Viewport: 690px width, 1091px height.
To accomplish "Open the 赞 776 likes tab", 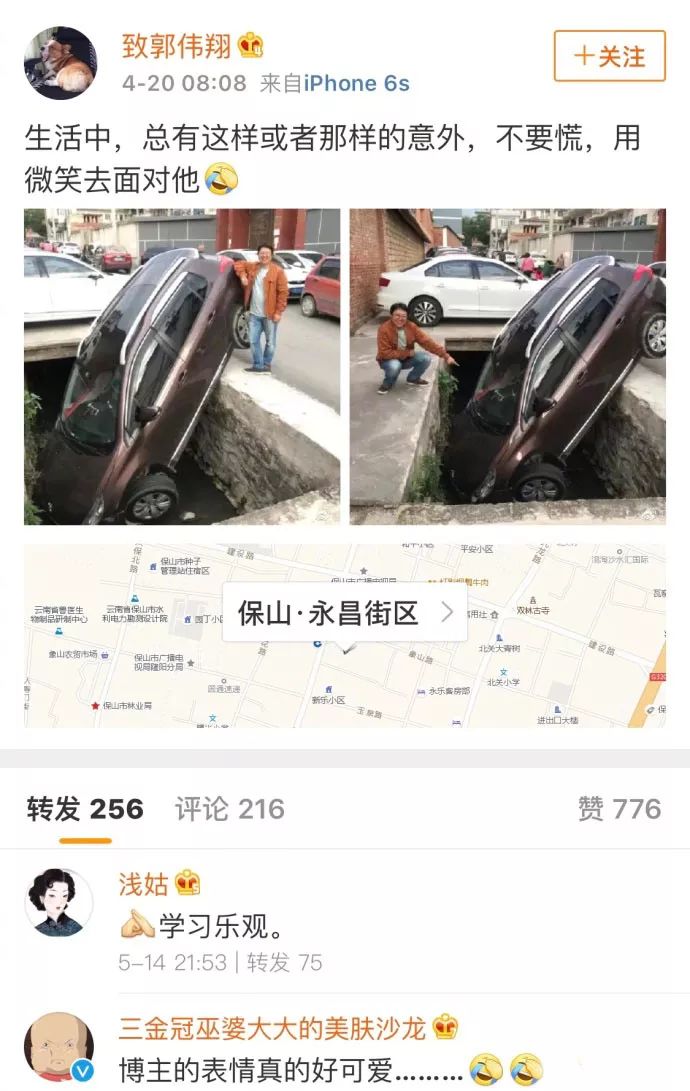I will [619, 809].
